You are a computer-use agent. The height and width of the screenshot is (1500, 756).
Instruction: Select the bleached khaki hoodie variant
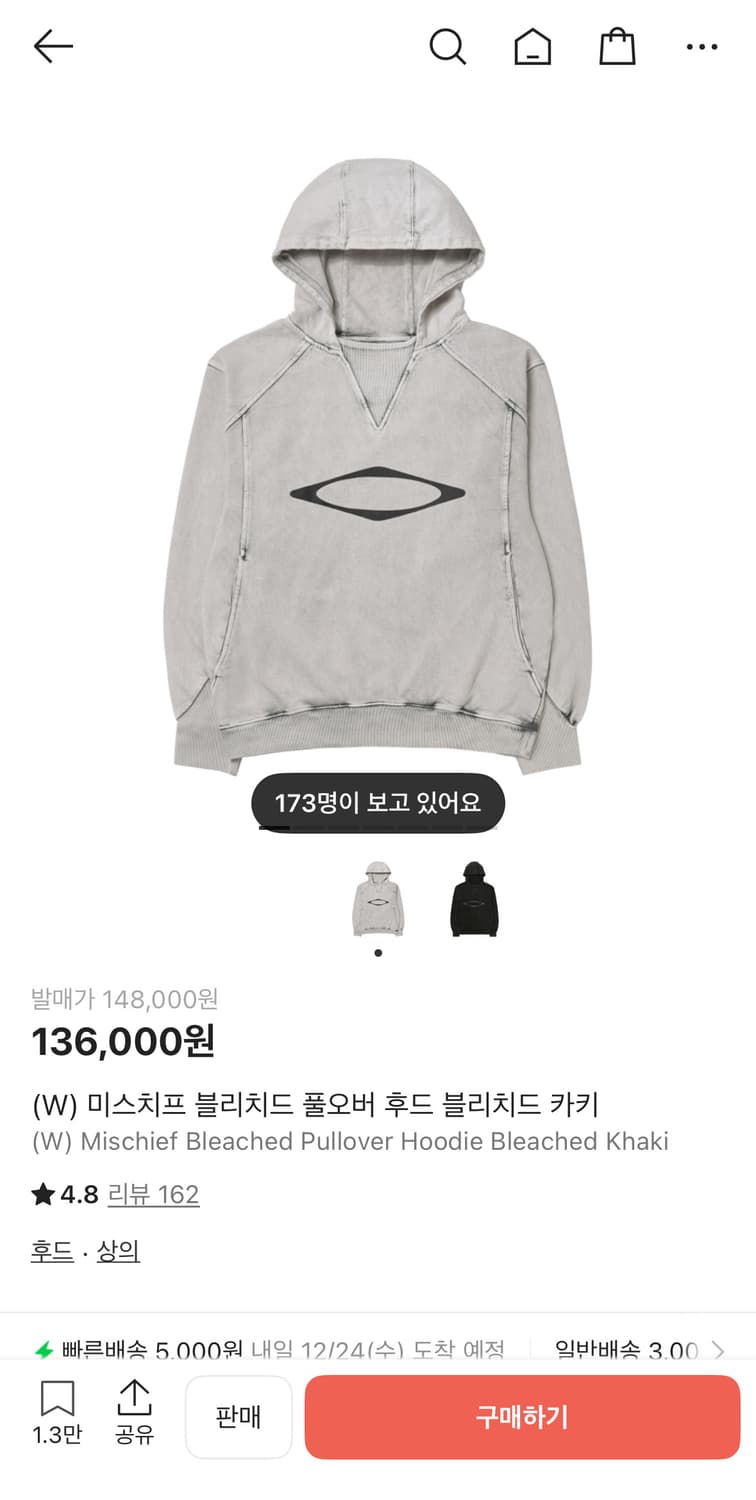pyautogui.click(x=378, y=899)
